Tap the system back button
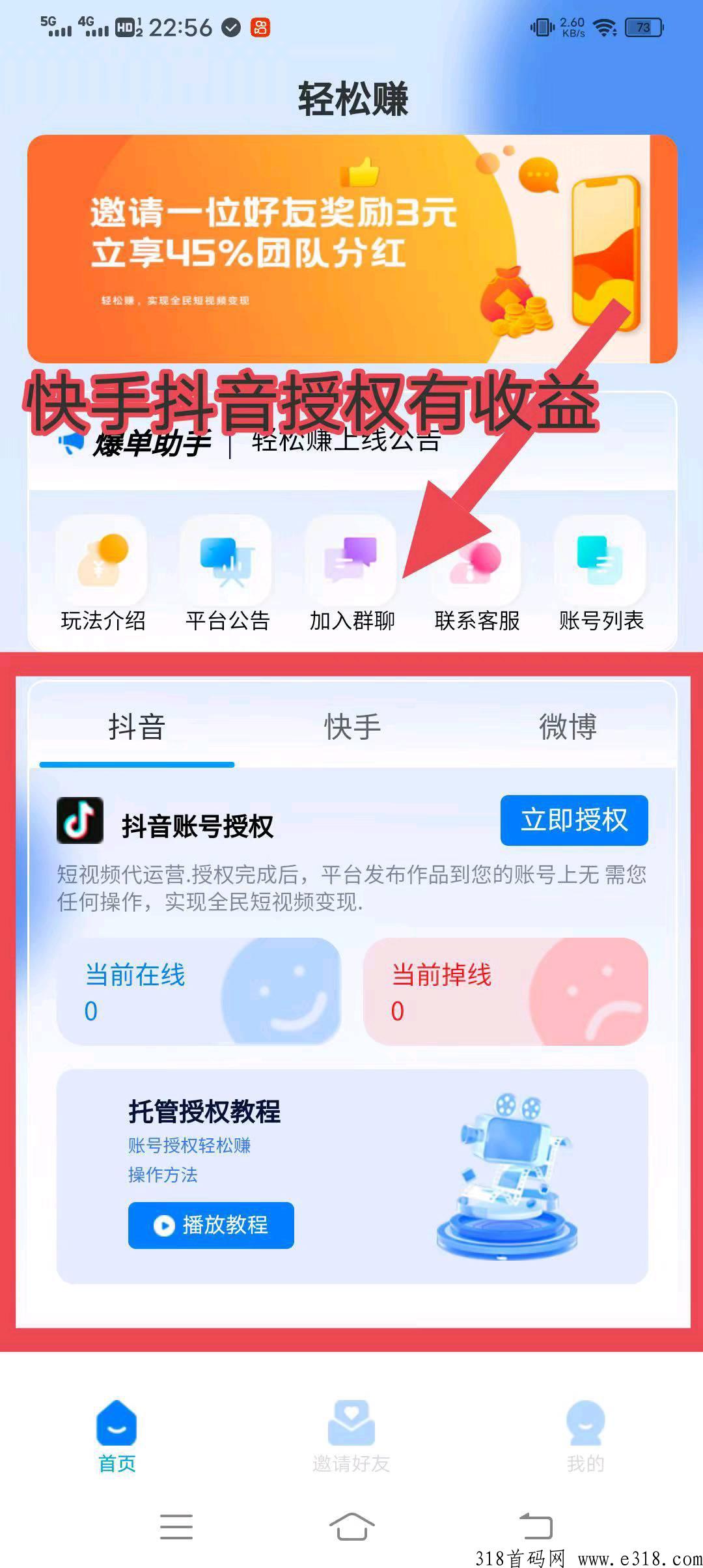Image resolution: width=703 pixels, height=1568 pixels. [x=536, y=1526]
